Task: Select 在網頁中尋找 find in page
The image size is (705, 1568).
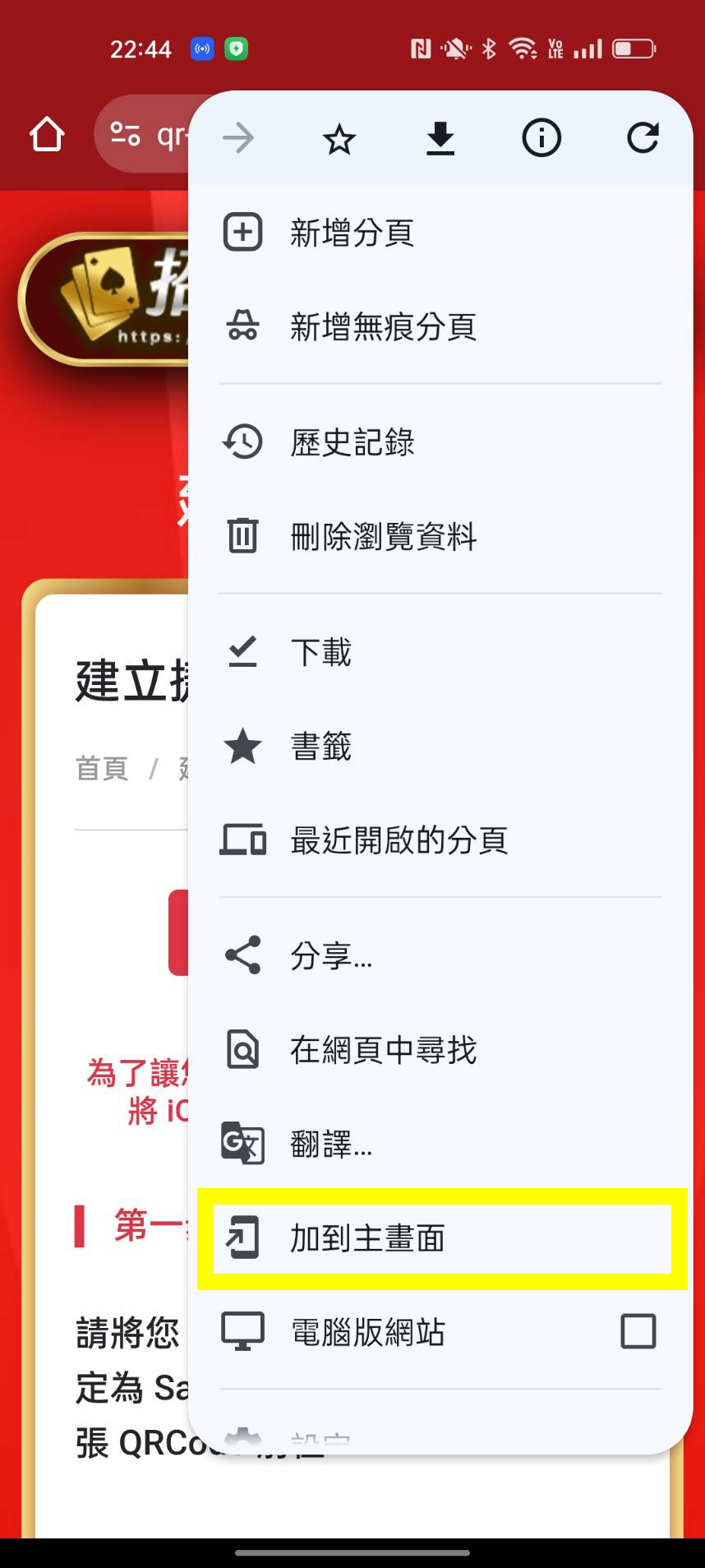Action: pyautogui.click(x=382, y=1050)
